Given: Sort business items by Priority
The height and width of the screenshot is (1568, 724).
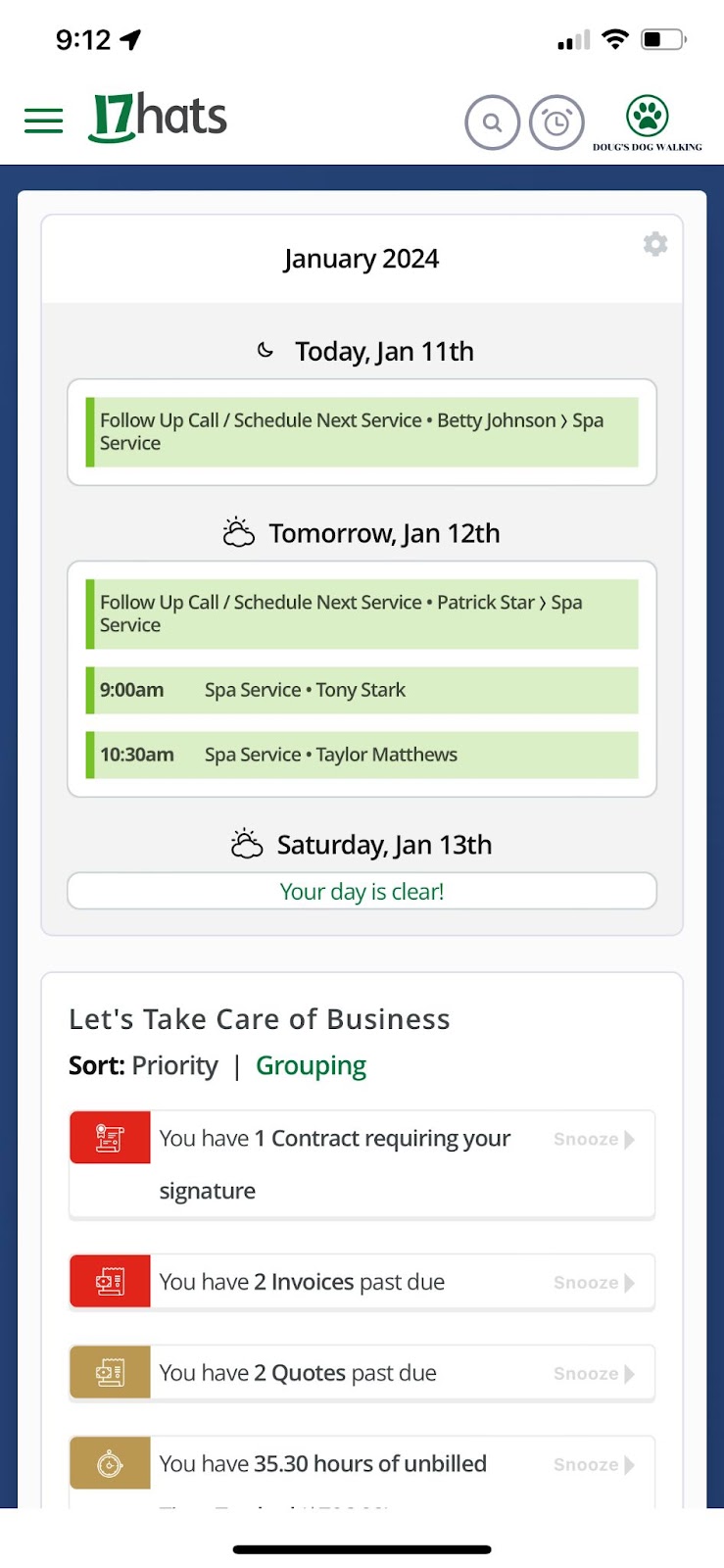Looking at the screenshot, I should tap(175, 1066).
